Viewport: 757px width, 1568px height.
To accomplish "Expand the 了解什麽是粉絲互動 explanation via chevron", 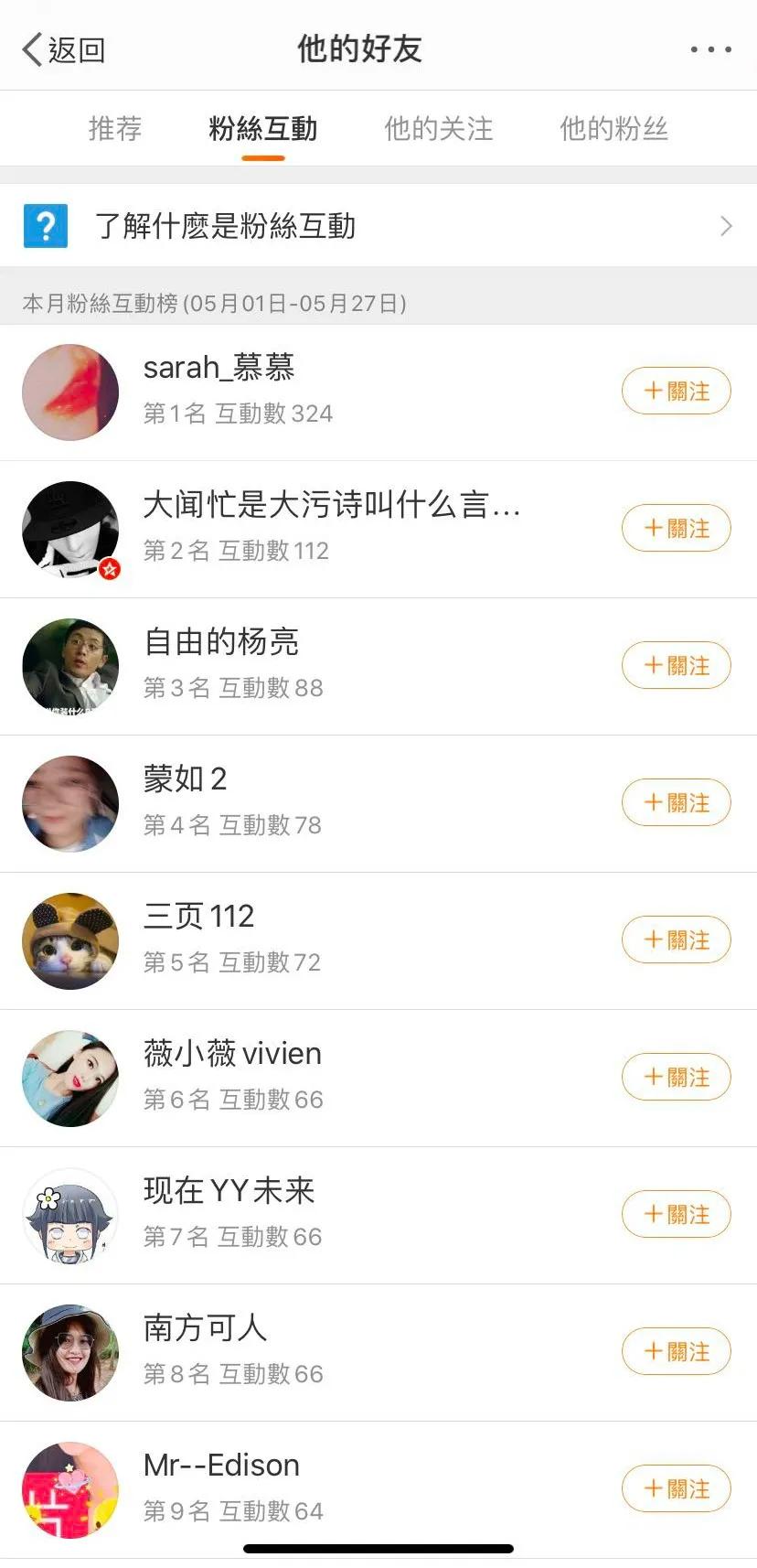I will tap(726, 225).
